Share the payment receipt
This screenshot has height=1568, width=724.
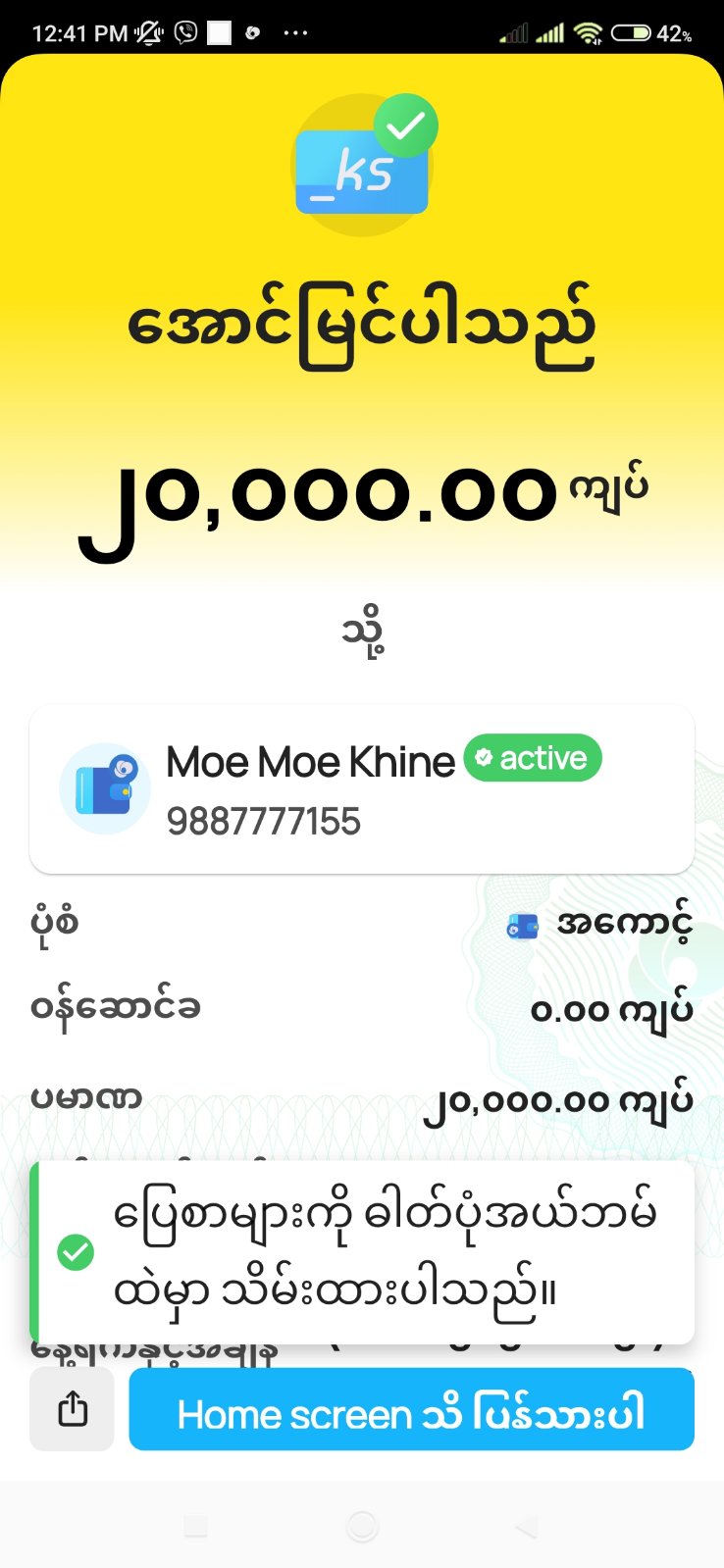[x=72, y=1410]
